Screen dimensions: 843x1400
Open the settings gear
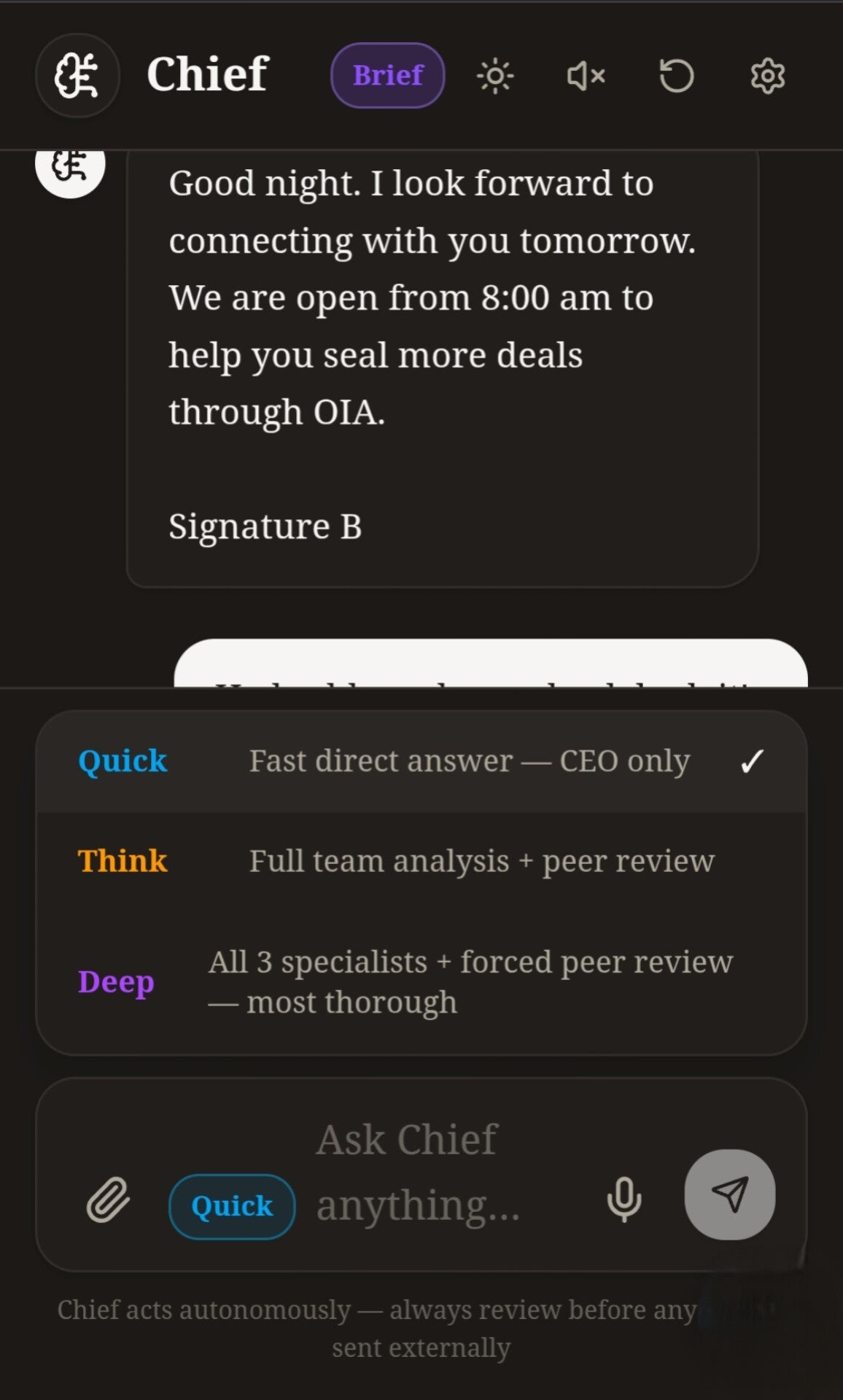pyautogui.click(x=767, y=76)
